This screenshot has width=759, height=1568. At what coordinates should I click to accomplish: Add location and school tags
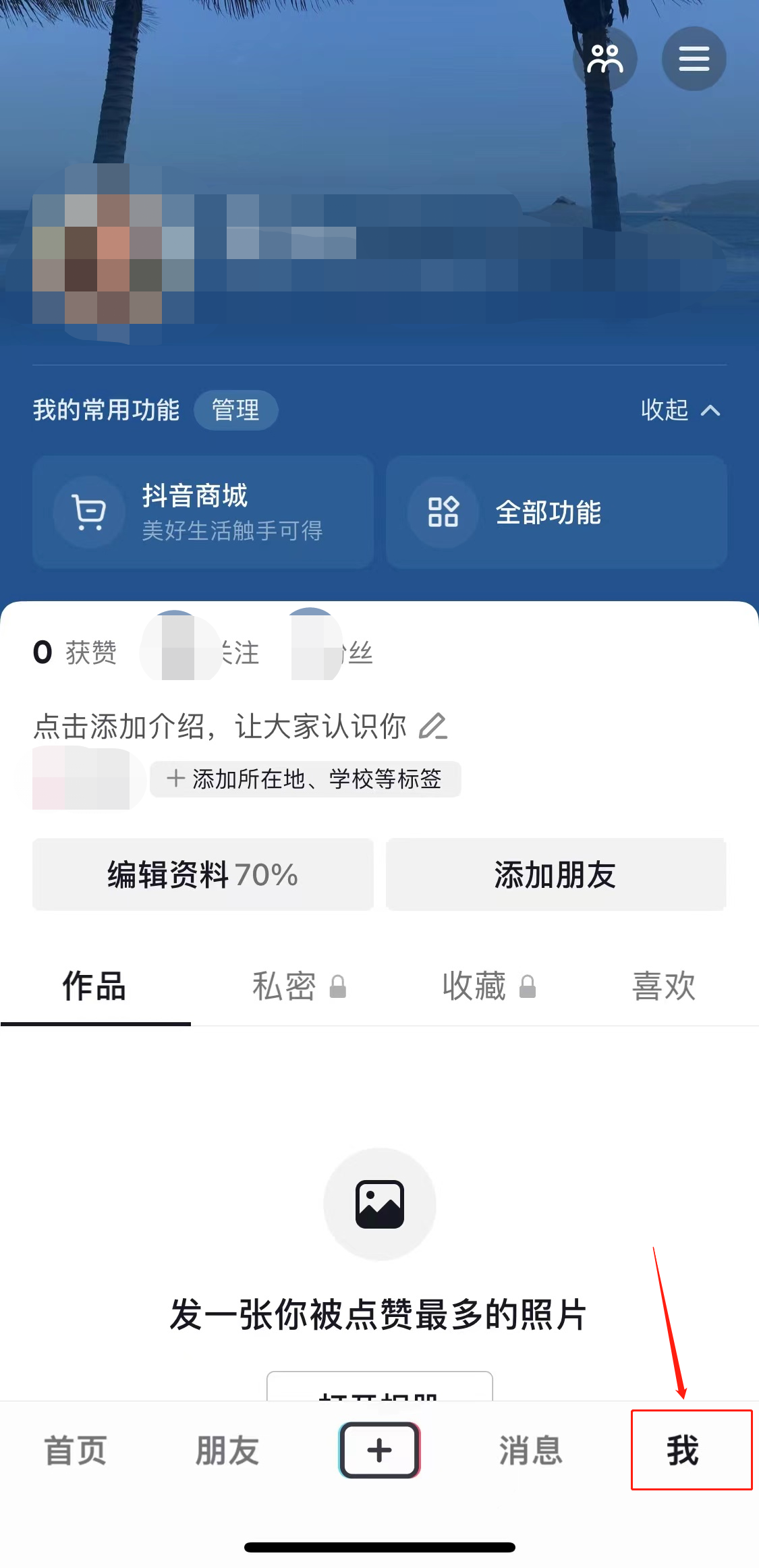click(x=306, y=779)
